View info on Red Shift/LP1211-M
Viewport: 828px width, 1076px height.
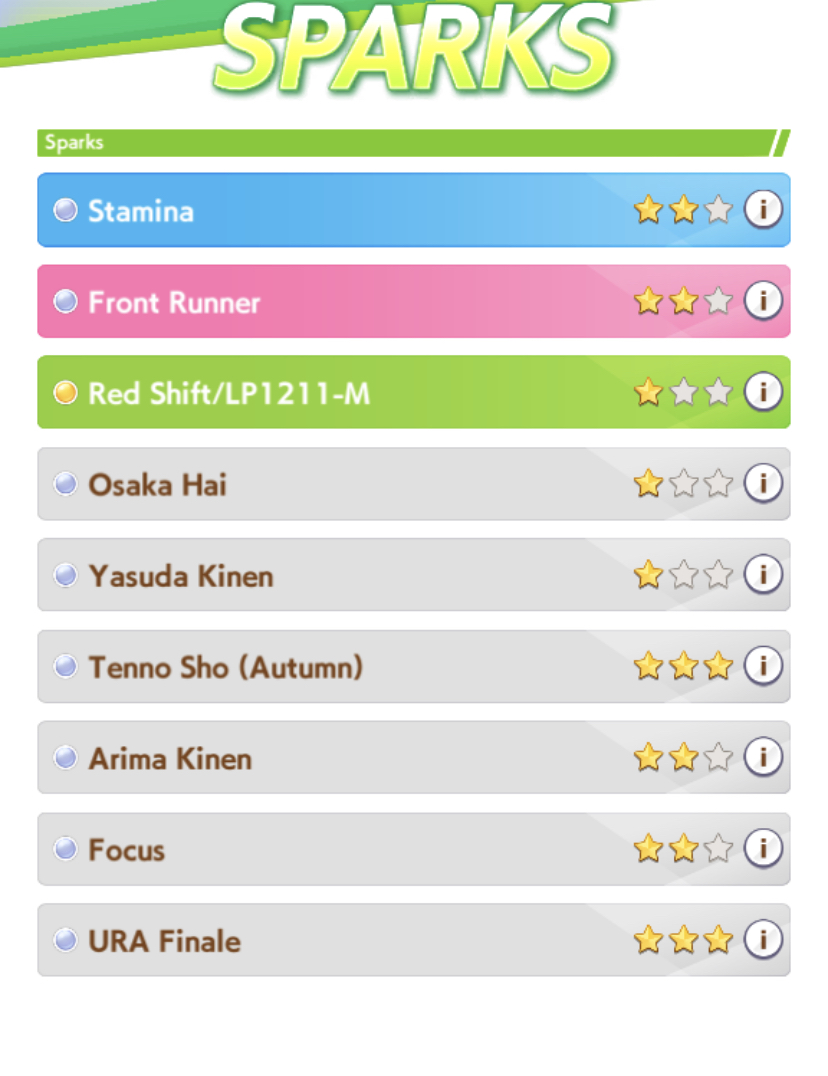pyautogui.click(x=763, y=392)
